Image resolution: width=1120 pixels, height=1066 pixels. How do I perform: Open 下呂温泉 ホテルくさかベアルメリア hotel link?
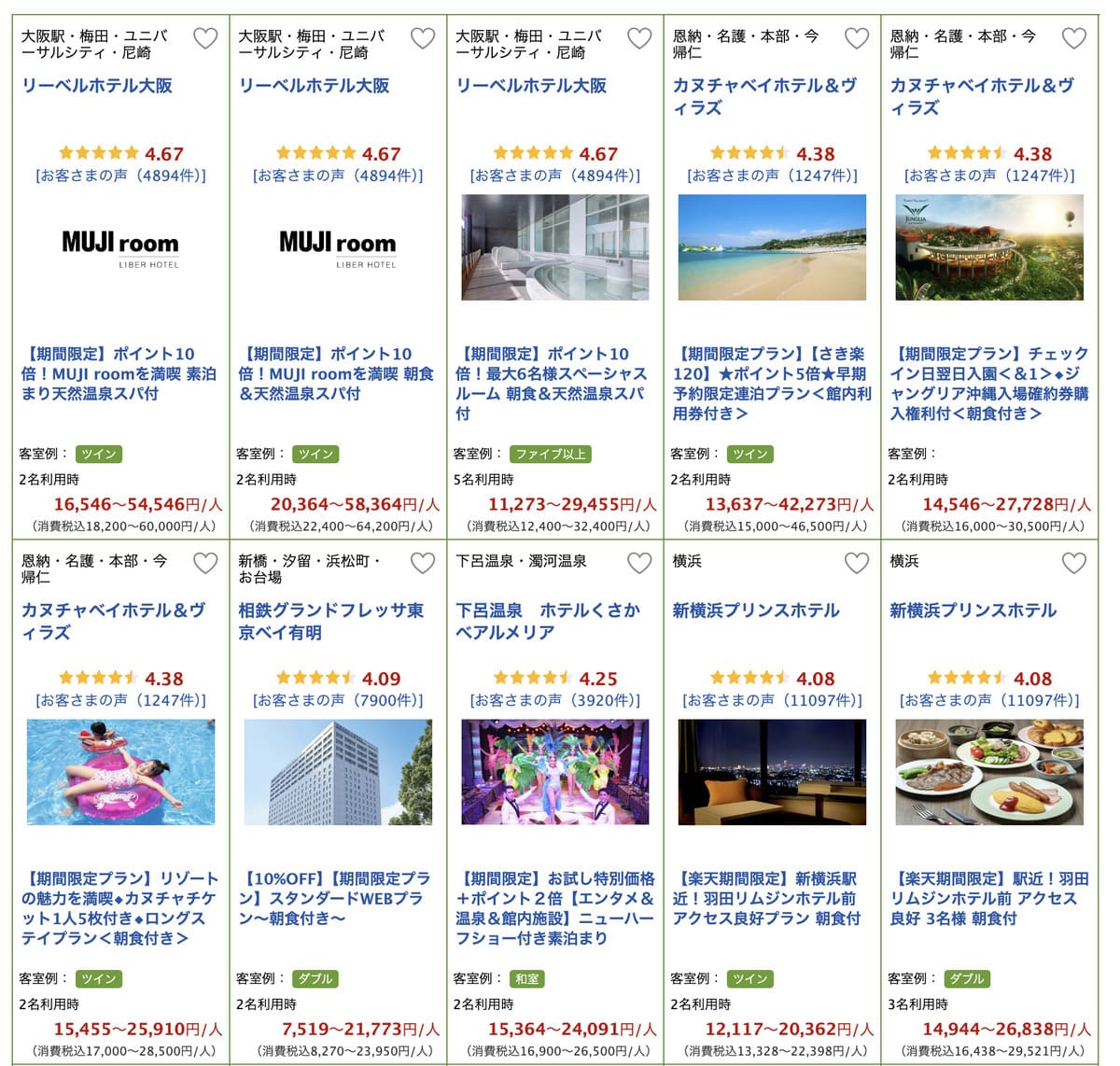coord(548,621)
